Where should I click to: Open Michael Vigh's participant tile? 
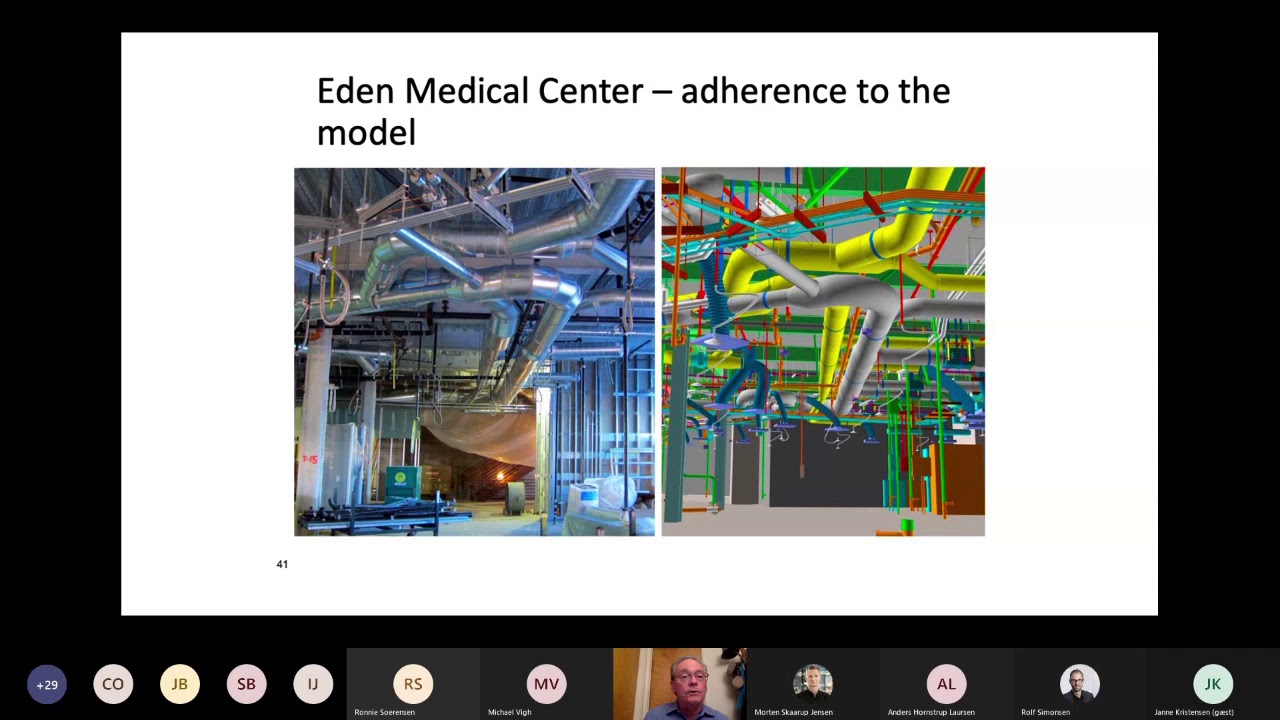click(546, 684)
